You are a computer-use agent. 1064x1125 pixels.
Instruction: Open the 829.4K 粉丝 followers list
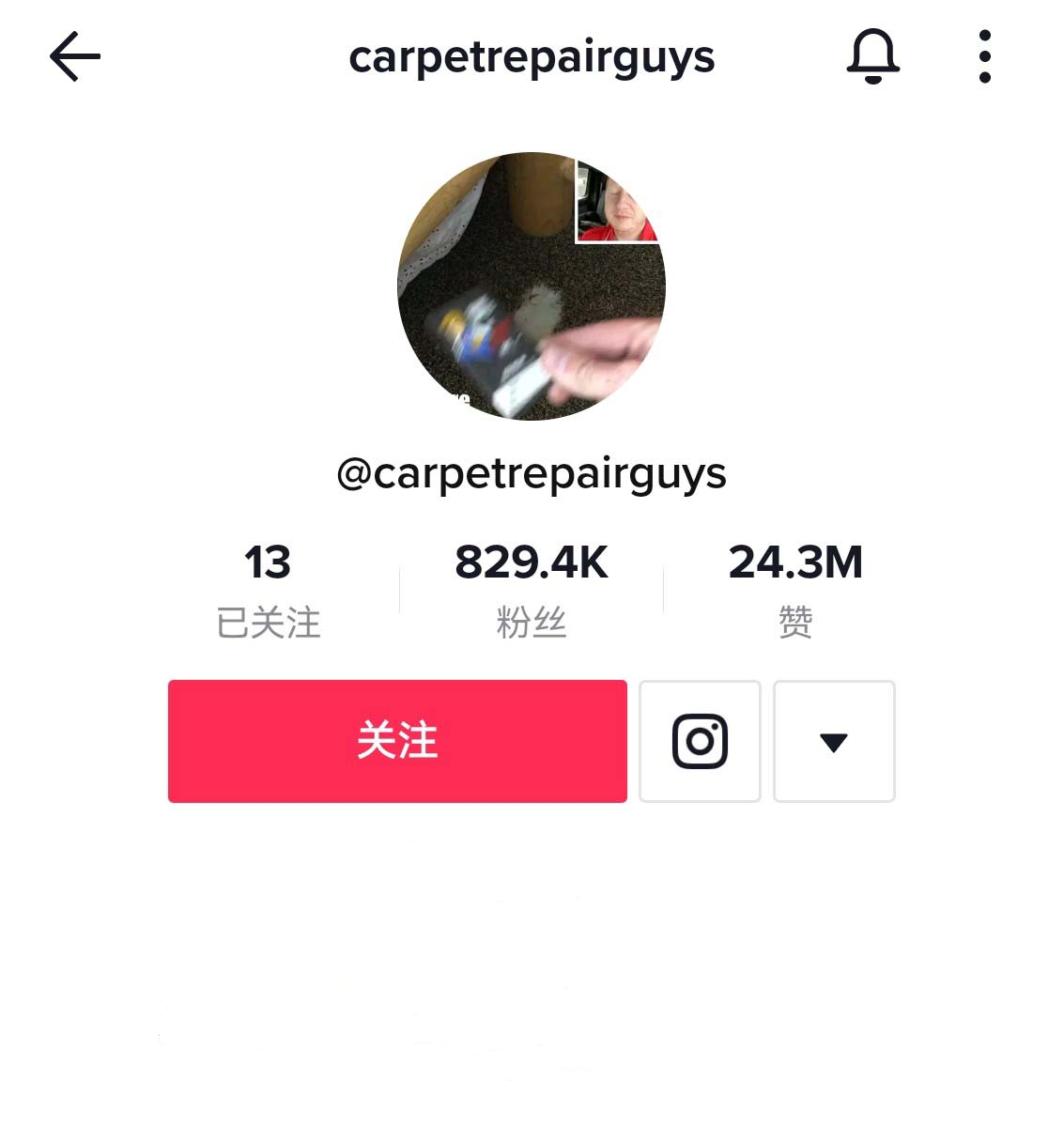(x=532, y=590)
